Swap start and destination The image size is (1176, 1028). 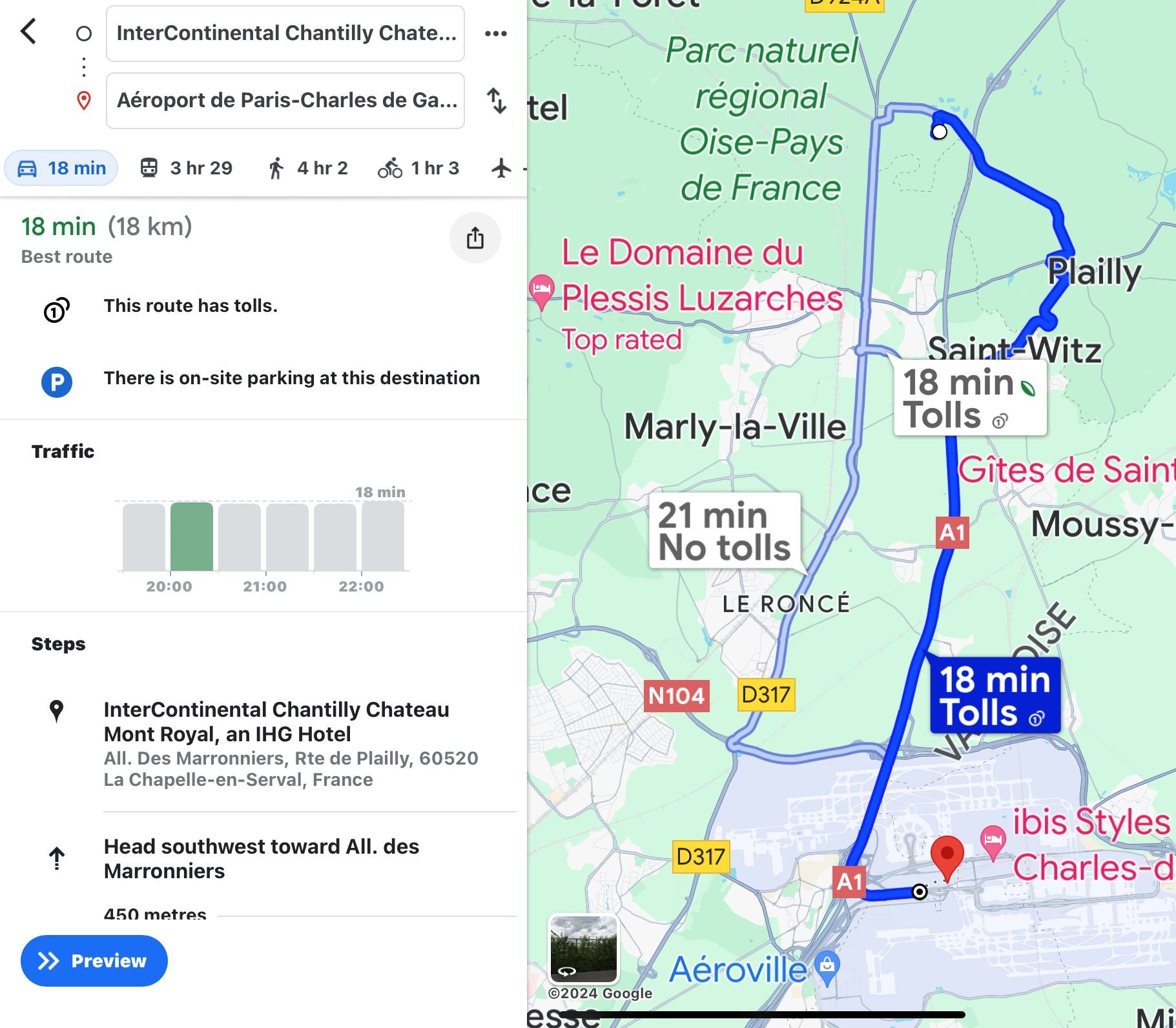pos(496,101)
